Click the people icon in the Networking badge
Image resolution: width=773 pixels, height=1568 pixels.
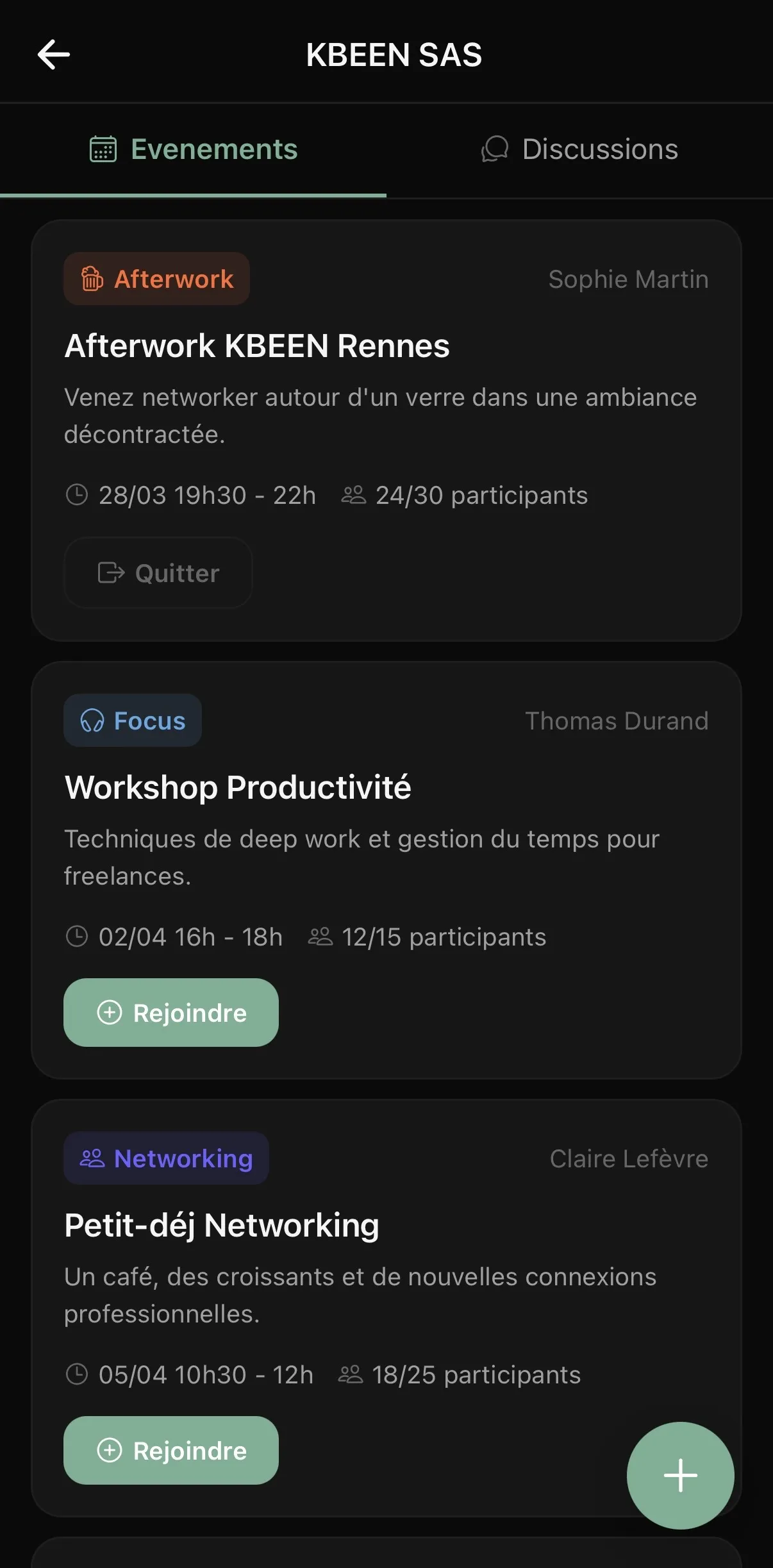(x=92, y=1158)
